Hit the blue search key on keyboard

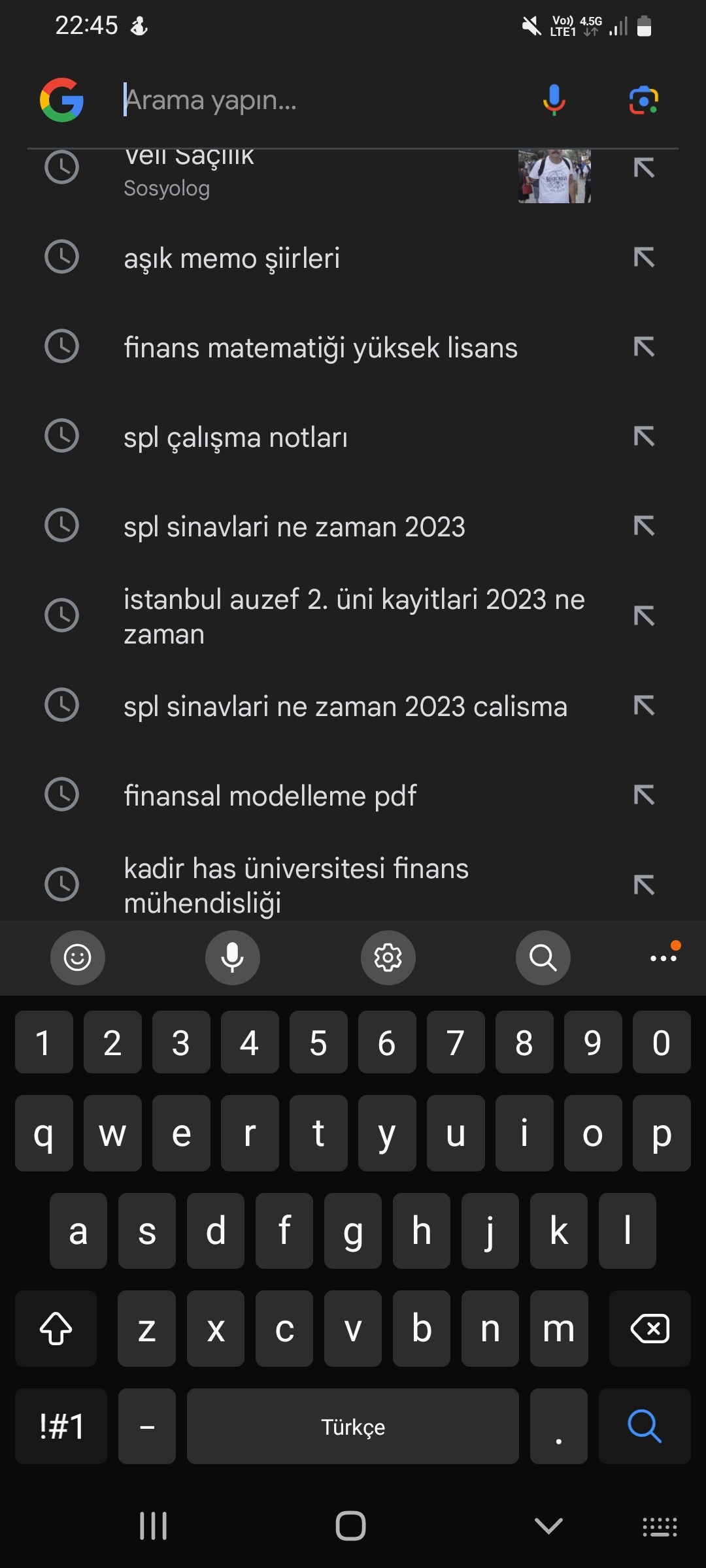pyautogui.click(x=645, y=1426)
